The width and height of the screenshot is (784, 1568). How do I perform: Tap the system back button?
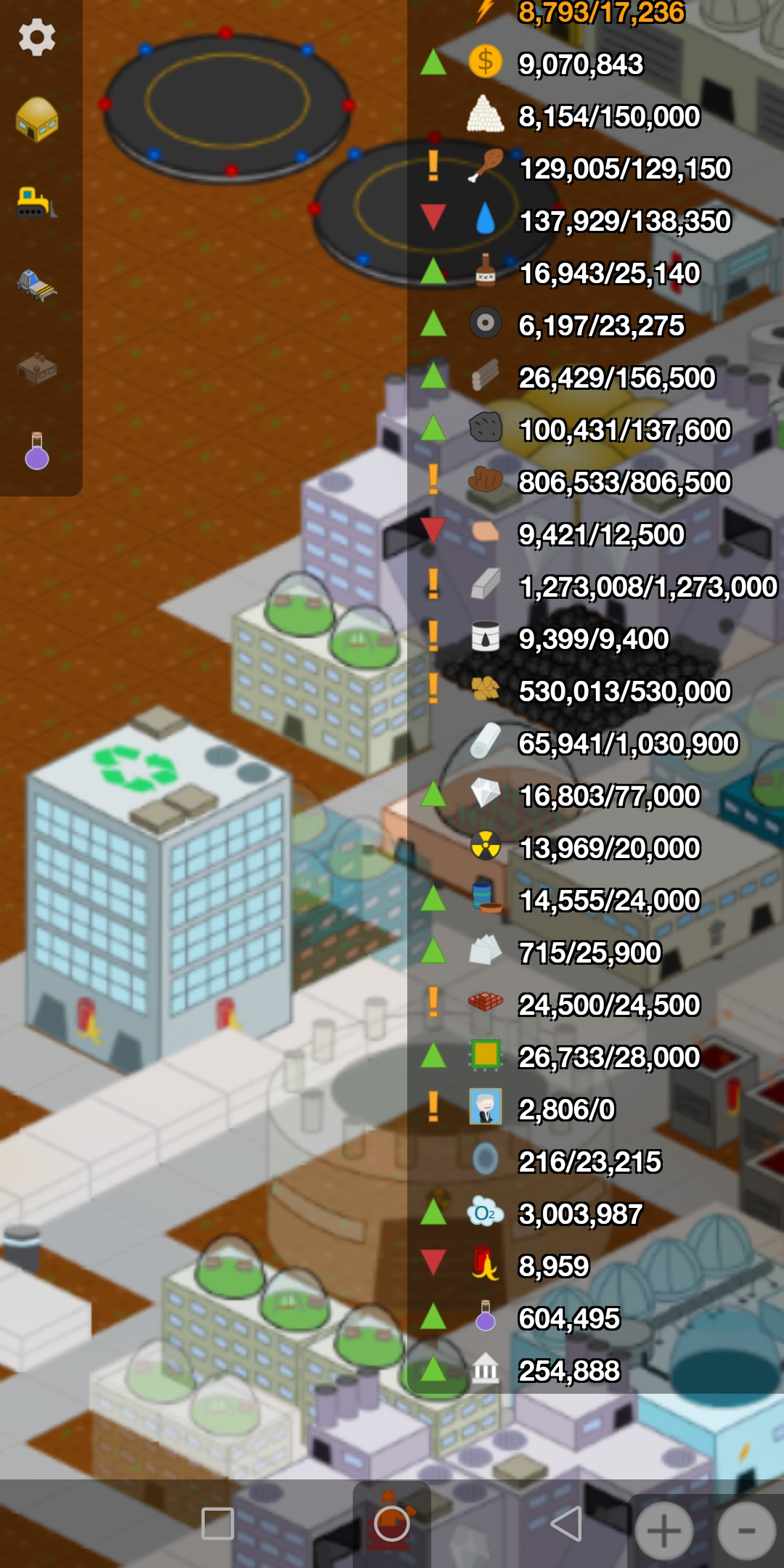[566, 1523]
